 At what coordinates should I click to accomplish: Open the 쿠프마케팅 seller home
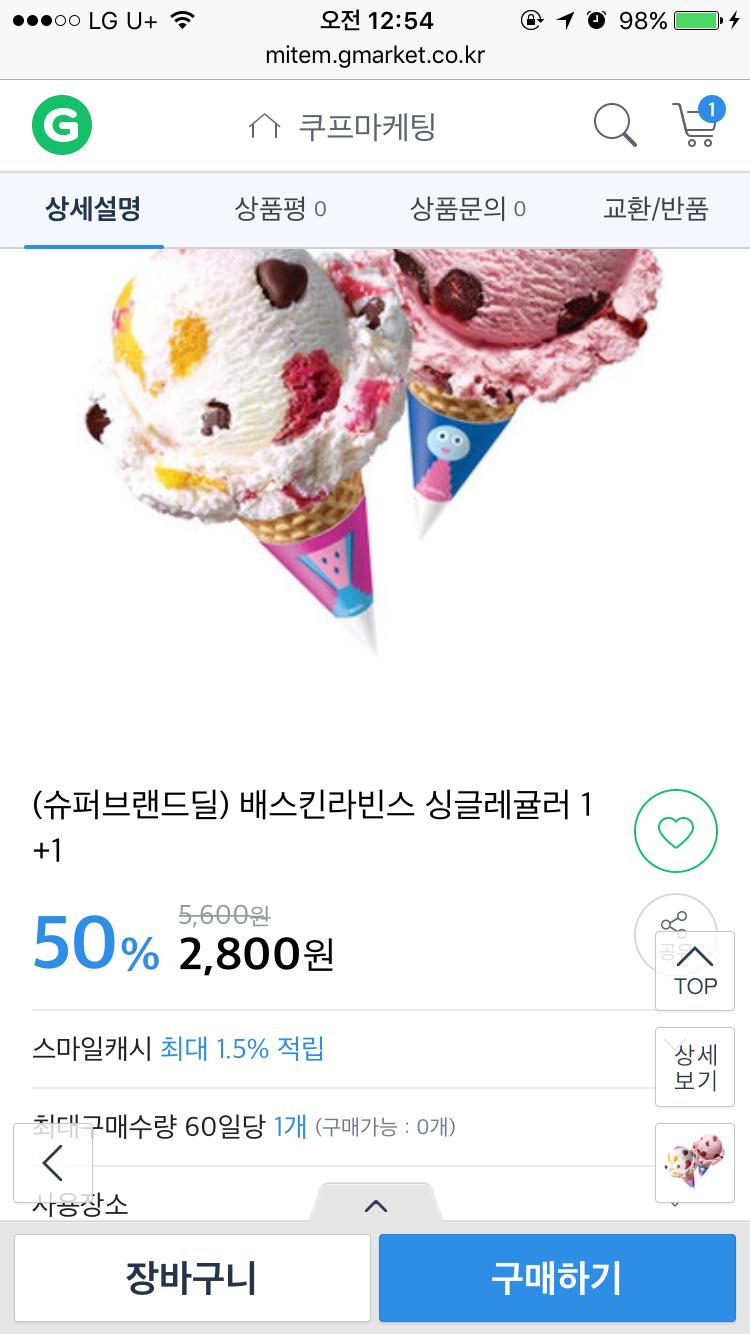click(x=343, y=127)
